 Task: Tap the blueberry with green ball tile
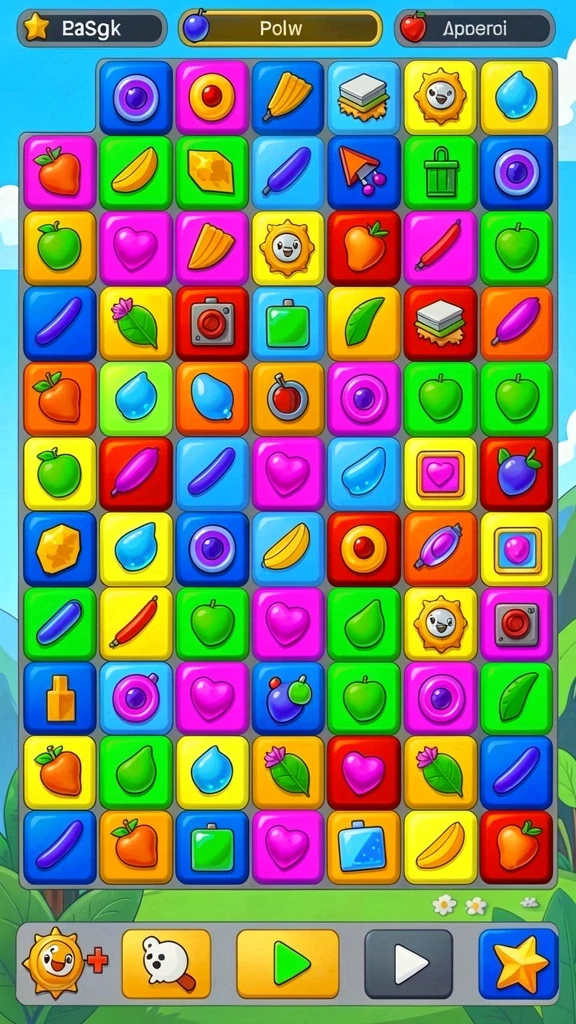(288, 699)
